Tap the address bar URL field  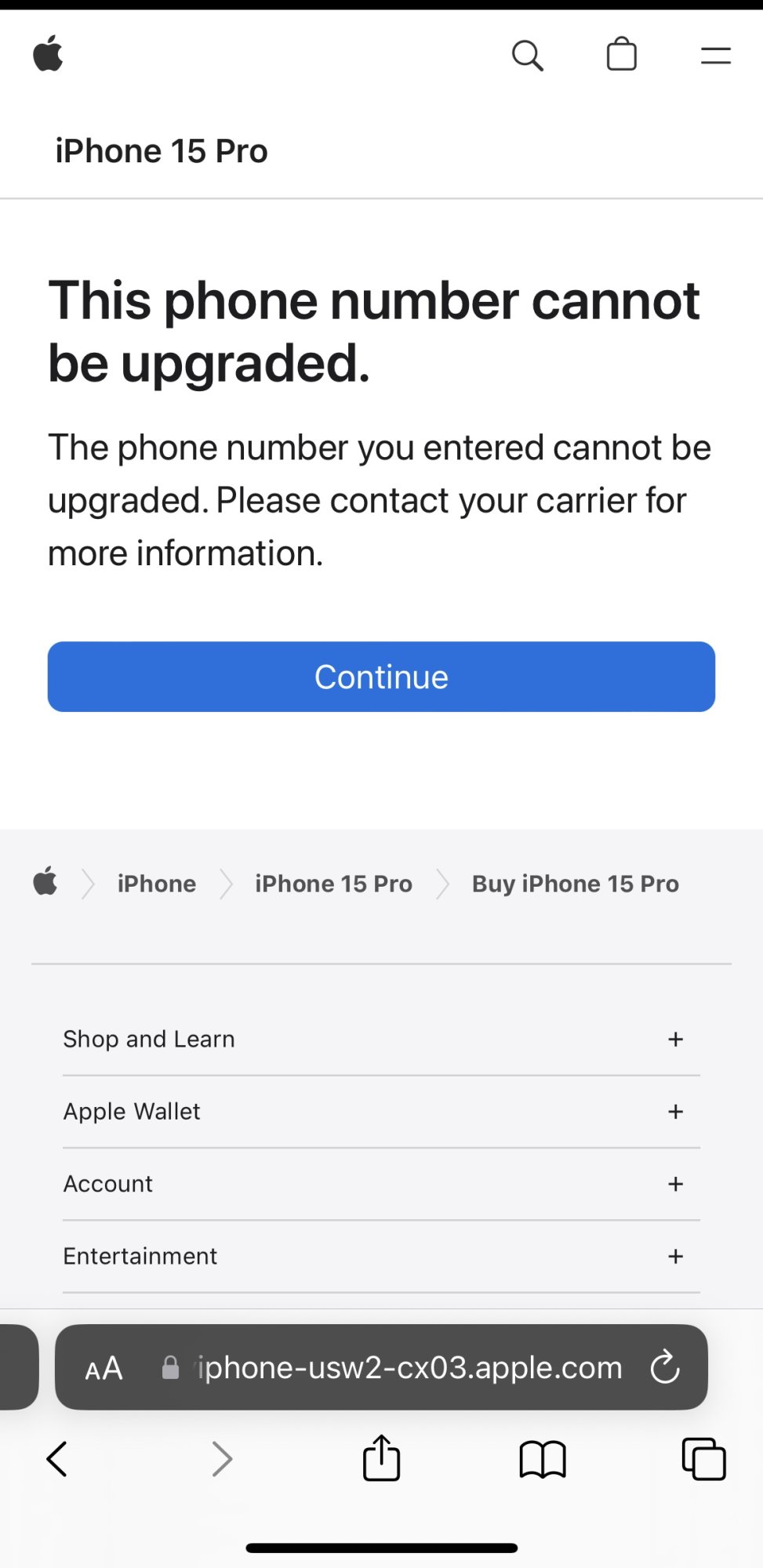point(408,1368)
